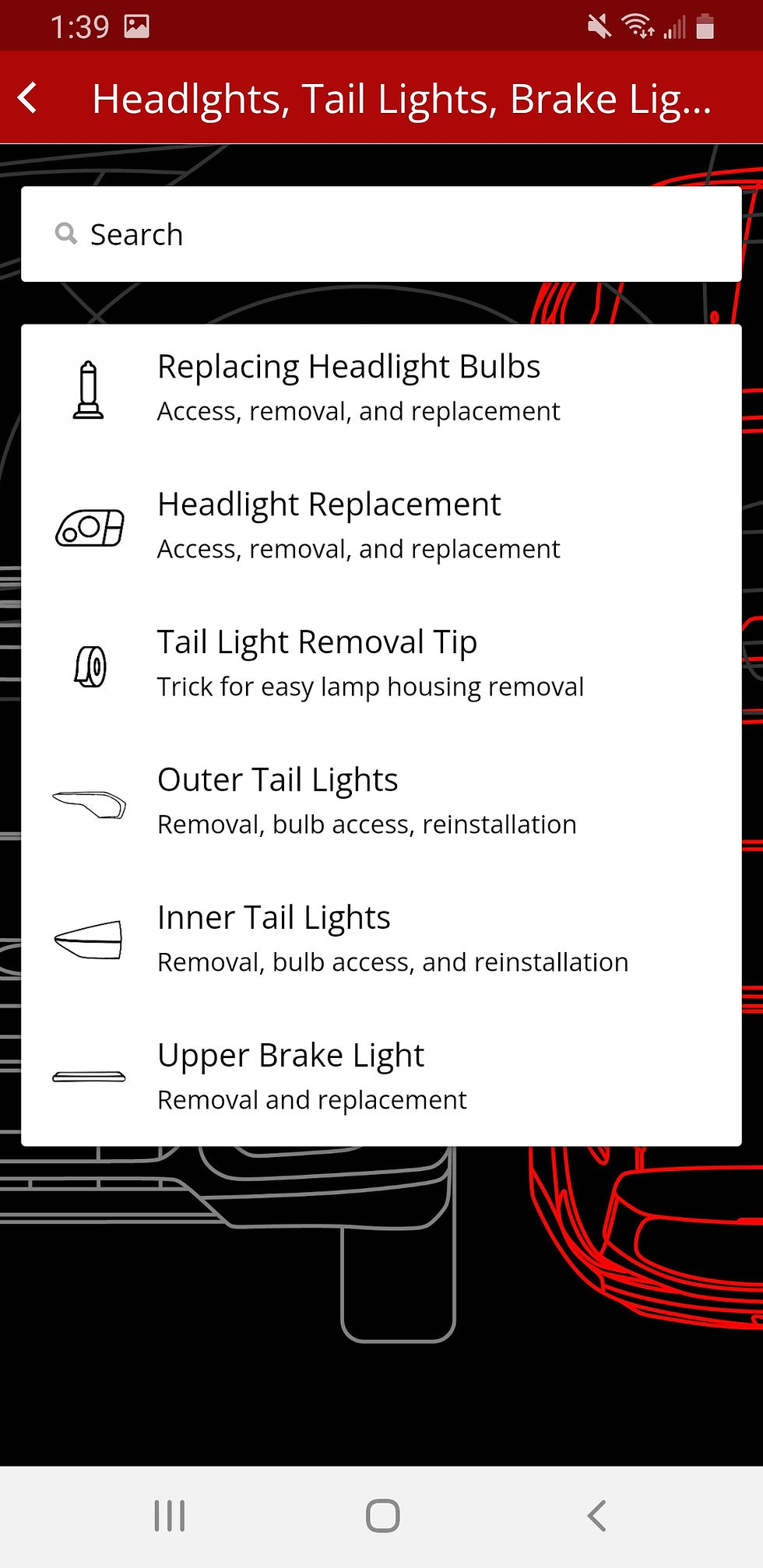Go to the system home screen

click(x=382, y=1516)
